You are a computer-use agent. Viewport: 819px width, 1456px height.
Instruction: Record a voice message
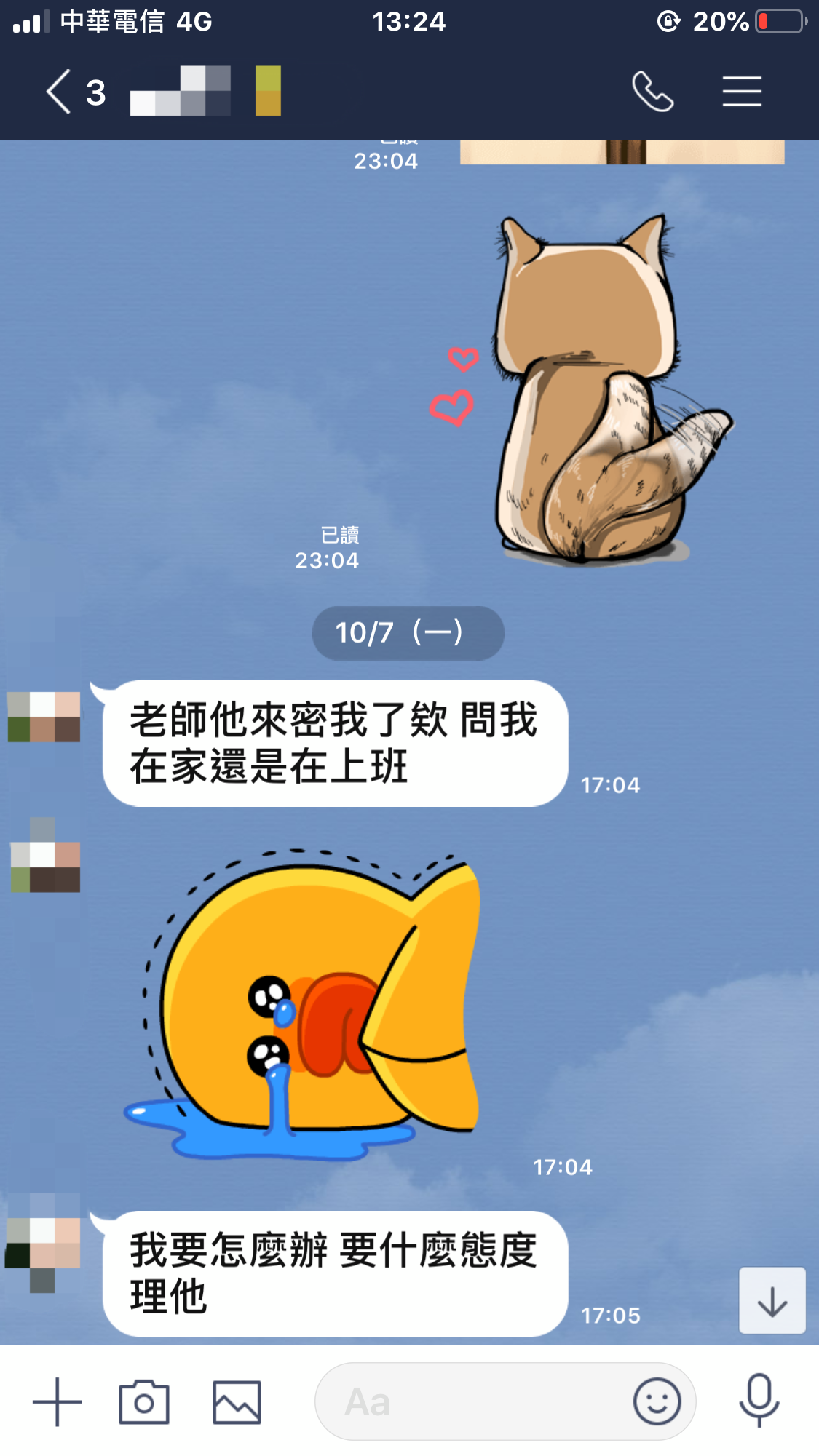tap(759, 1401)
